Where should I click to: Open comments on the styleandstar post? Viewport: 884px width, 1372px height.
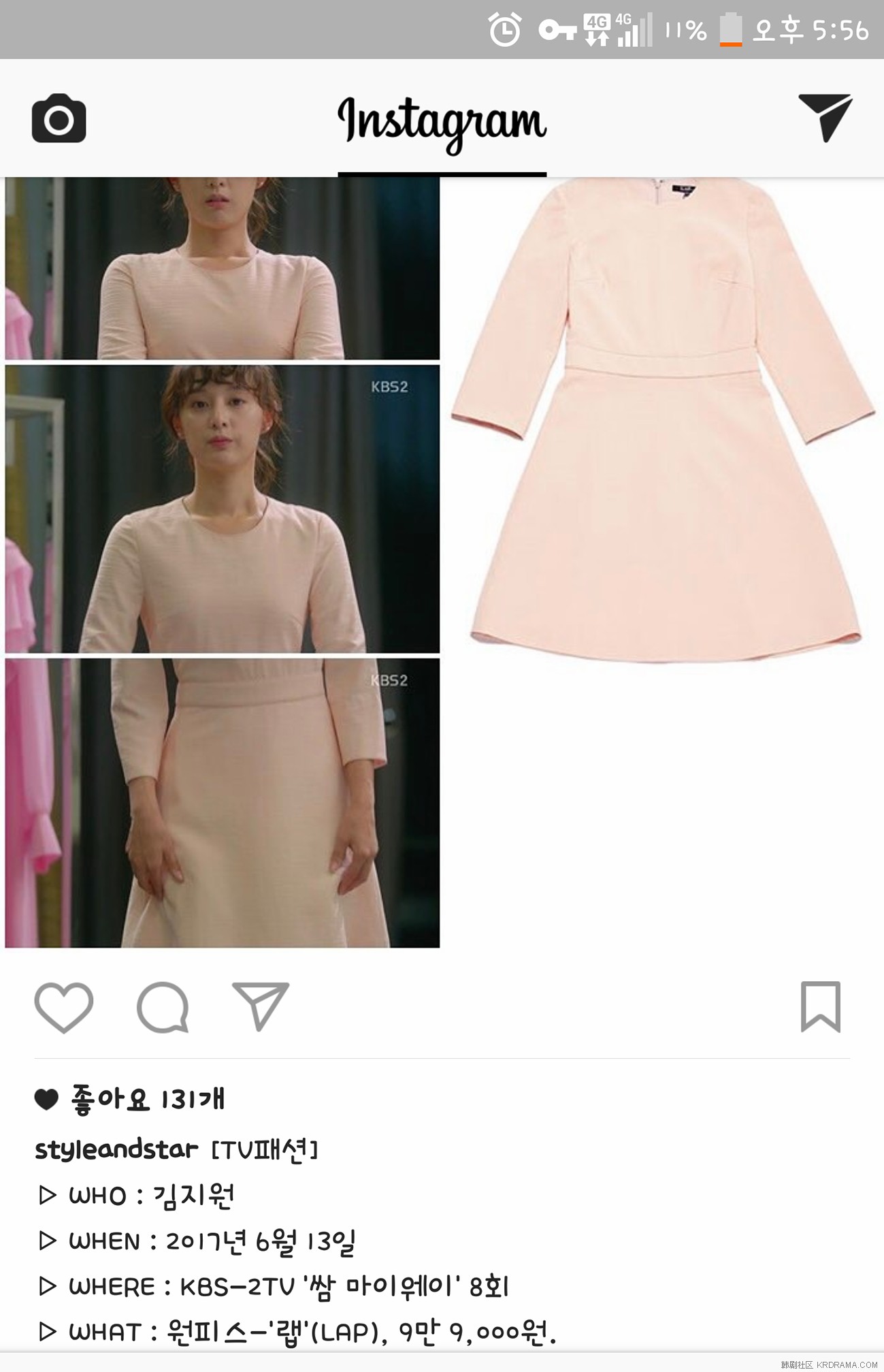[x=163, y=1006]
